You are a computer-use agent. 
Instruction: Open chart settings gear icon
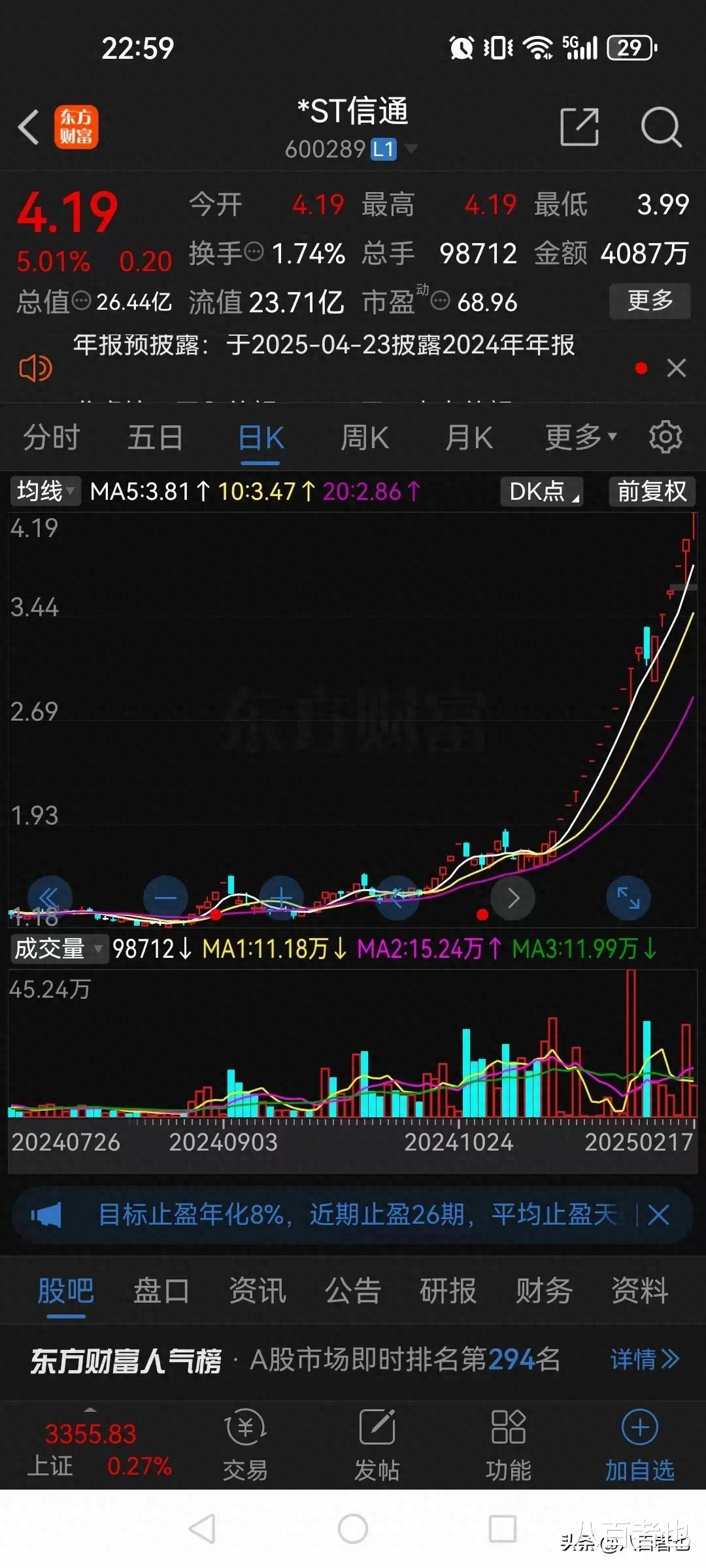click(665, 437)
